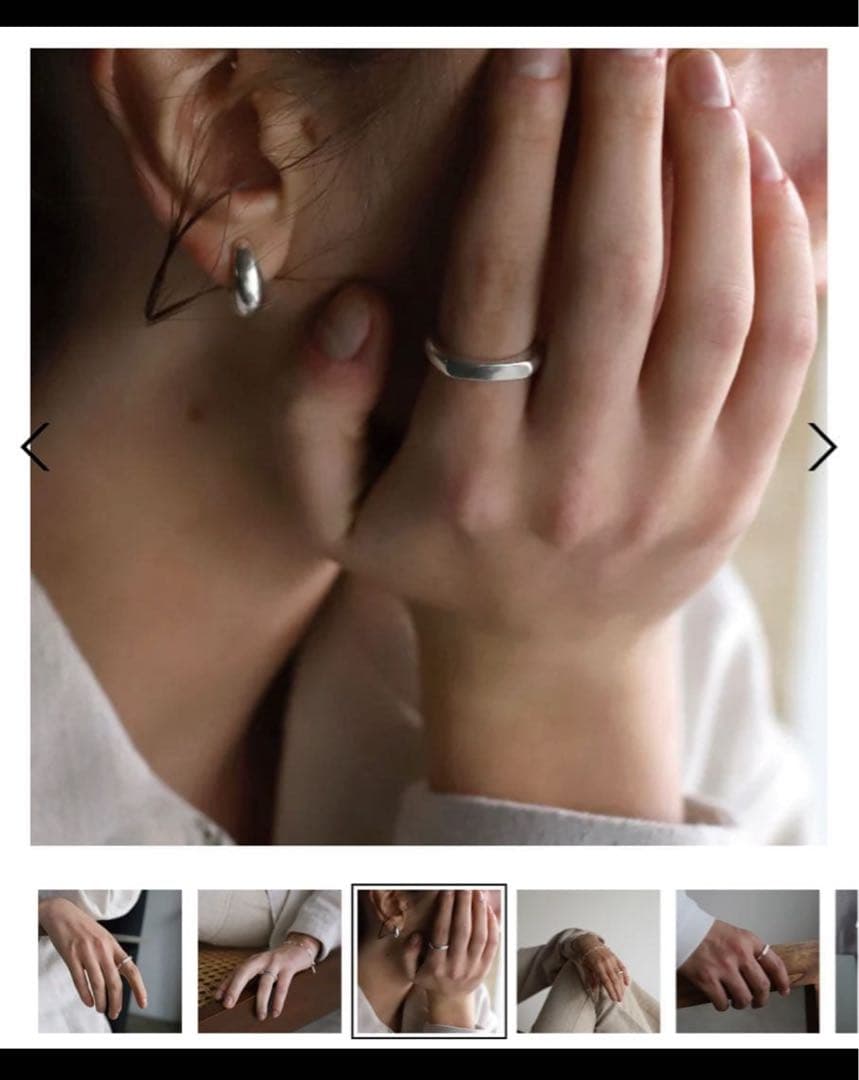This screenshot has width=859, height=1080.
Task: Select thumbnail of hand hanging by dark background
Action: (x=110, y=961)
